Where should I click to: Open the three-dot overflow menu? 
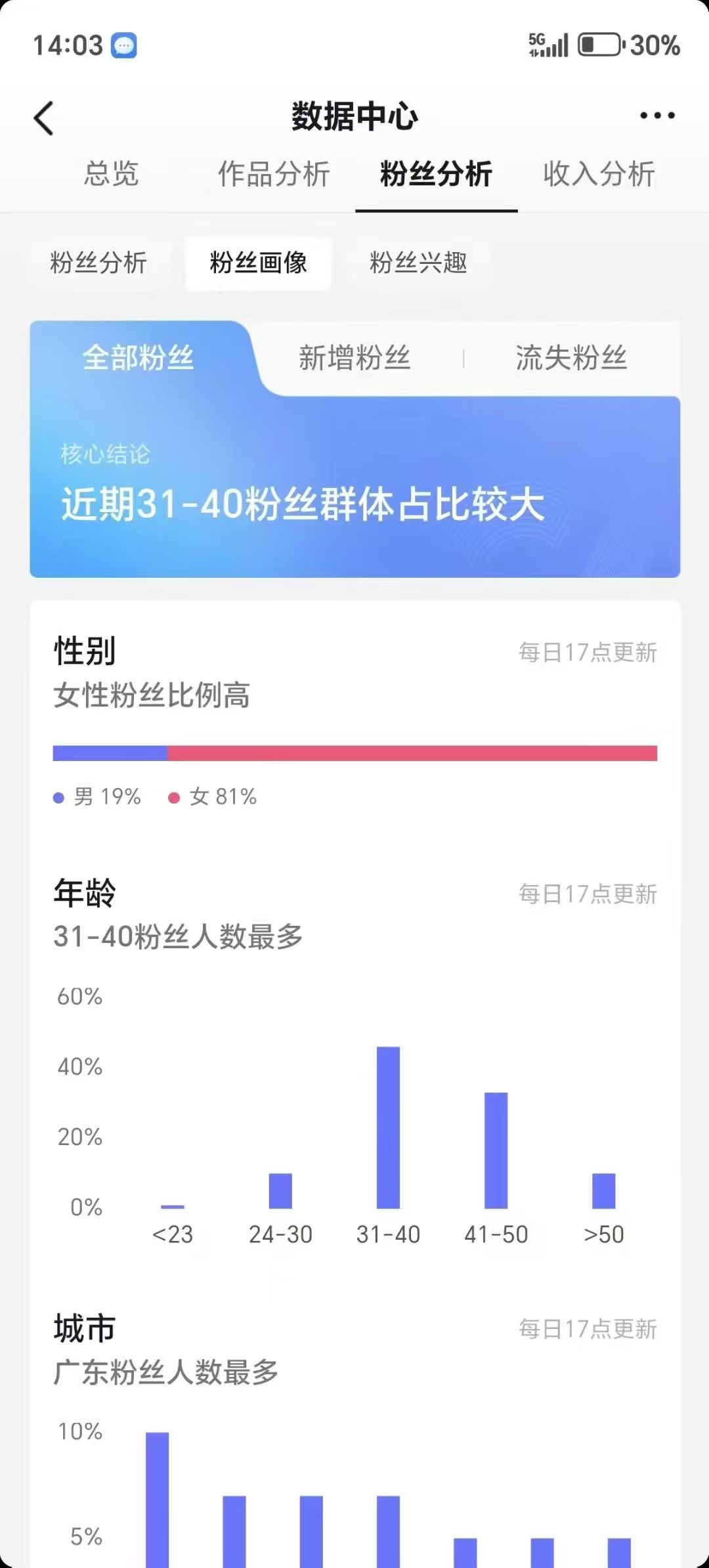pyautogui.click(x=657, y=116)
